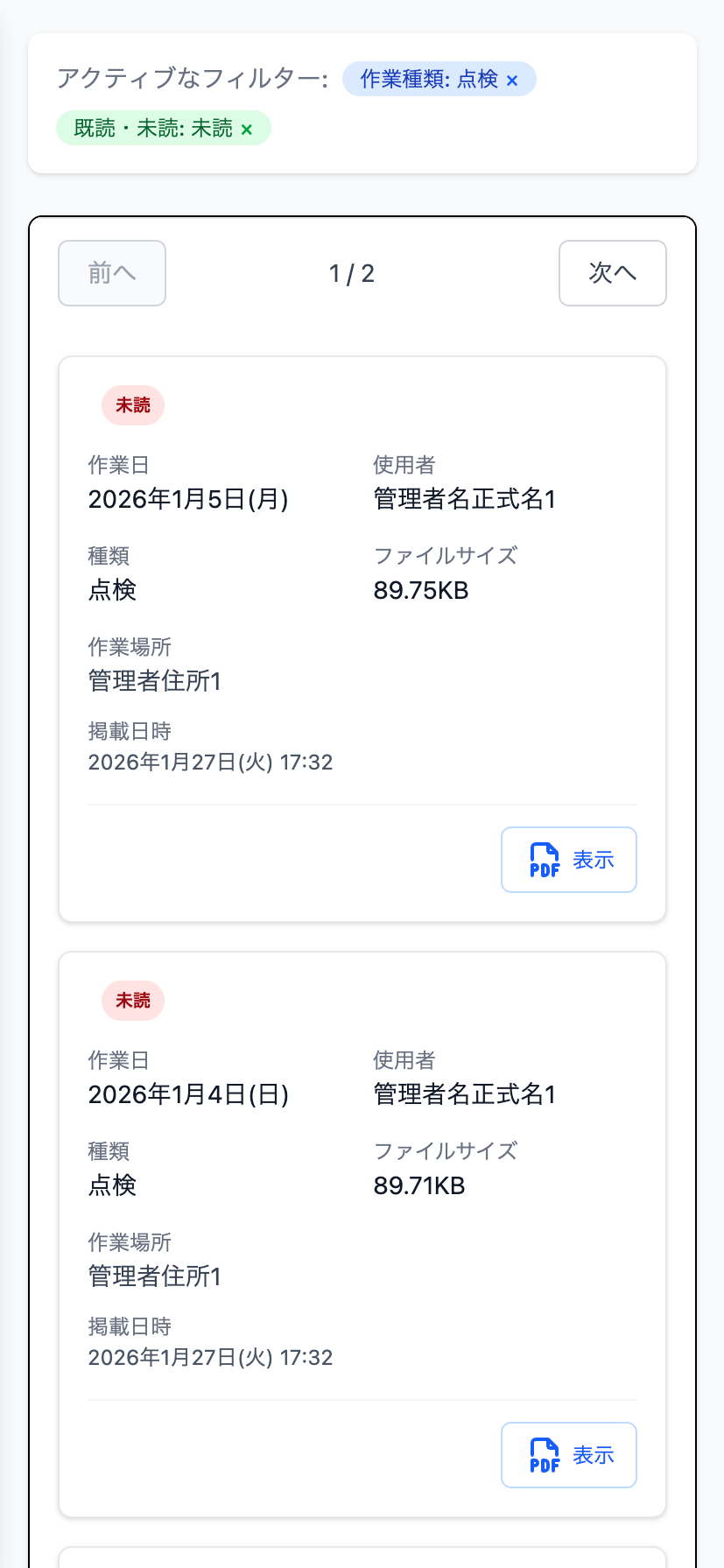Click the PDF document icon in the bottom 表示 button
This screenshot has width=724, height=1568.
(545, 1455)
